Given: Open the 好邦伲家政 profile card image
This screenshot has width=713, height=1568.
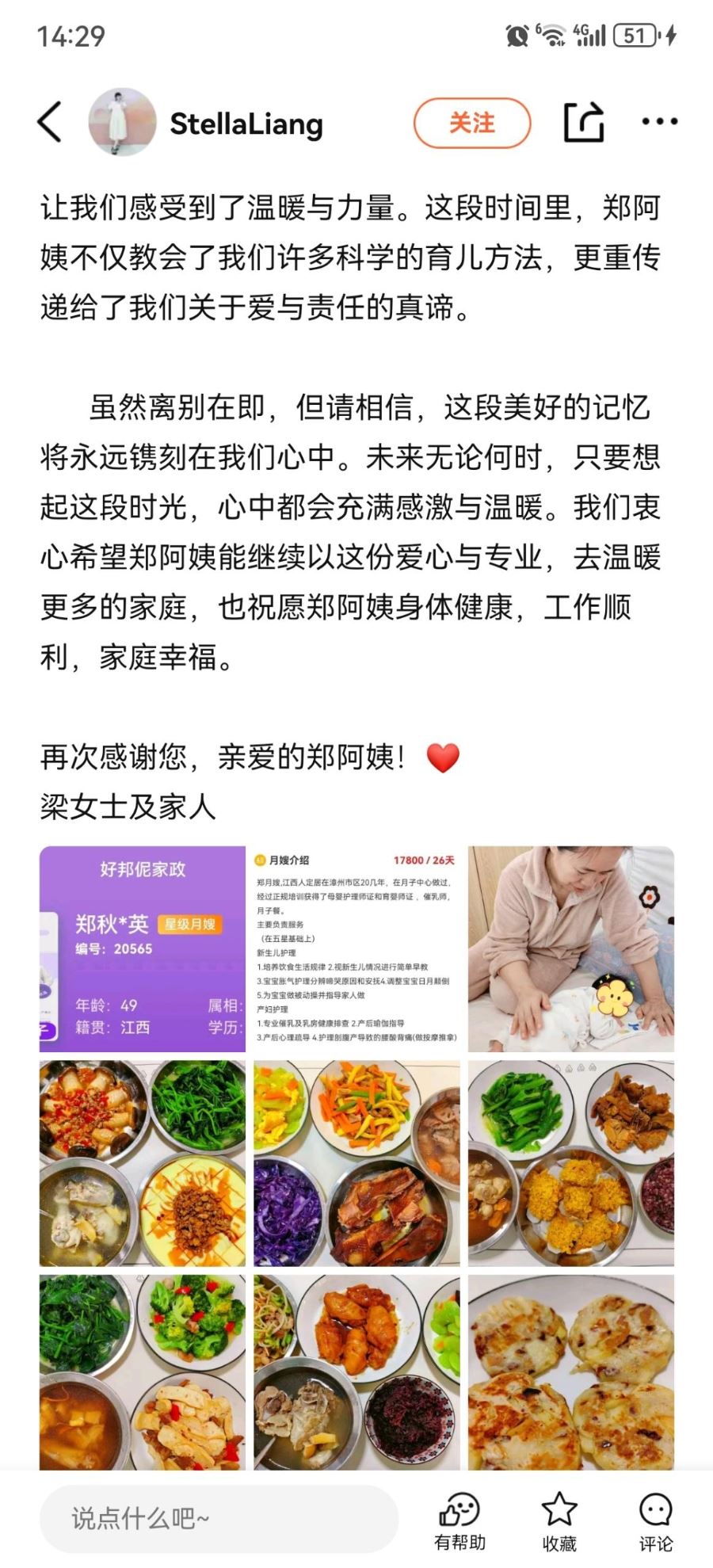Looking at the screenshot, I should click(143, 948).
